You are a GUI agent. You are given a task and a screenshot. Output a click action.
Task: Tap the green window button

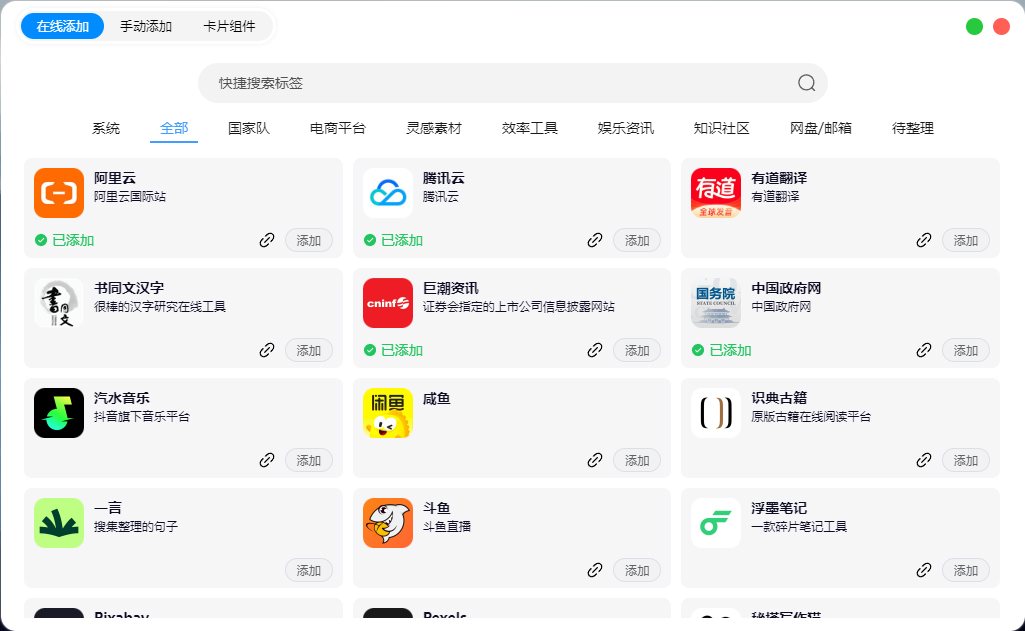(974, 27)
